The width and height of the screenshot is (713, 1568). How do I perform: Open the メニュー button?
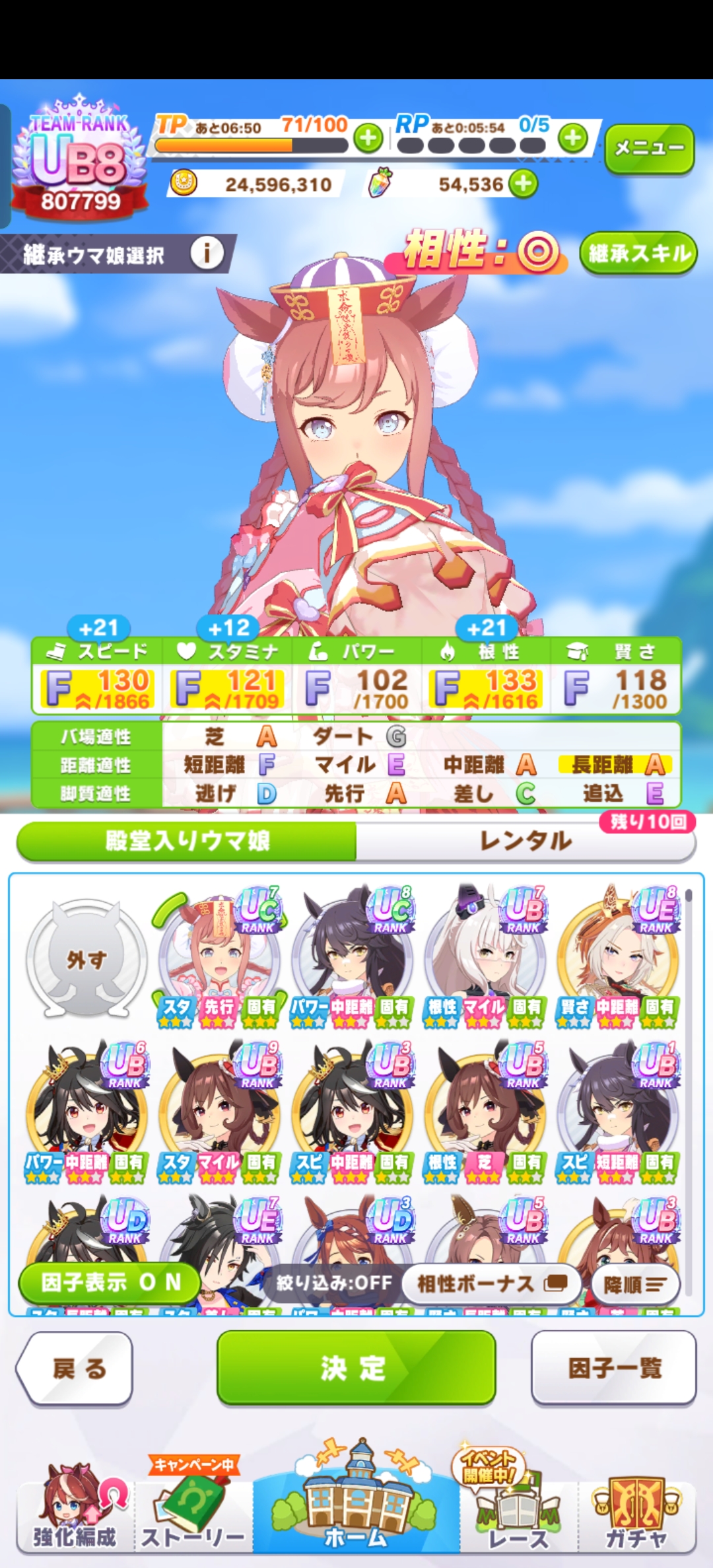click(x=649, y=148)
